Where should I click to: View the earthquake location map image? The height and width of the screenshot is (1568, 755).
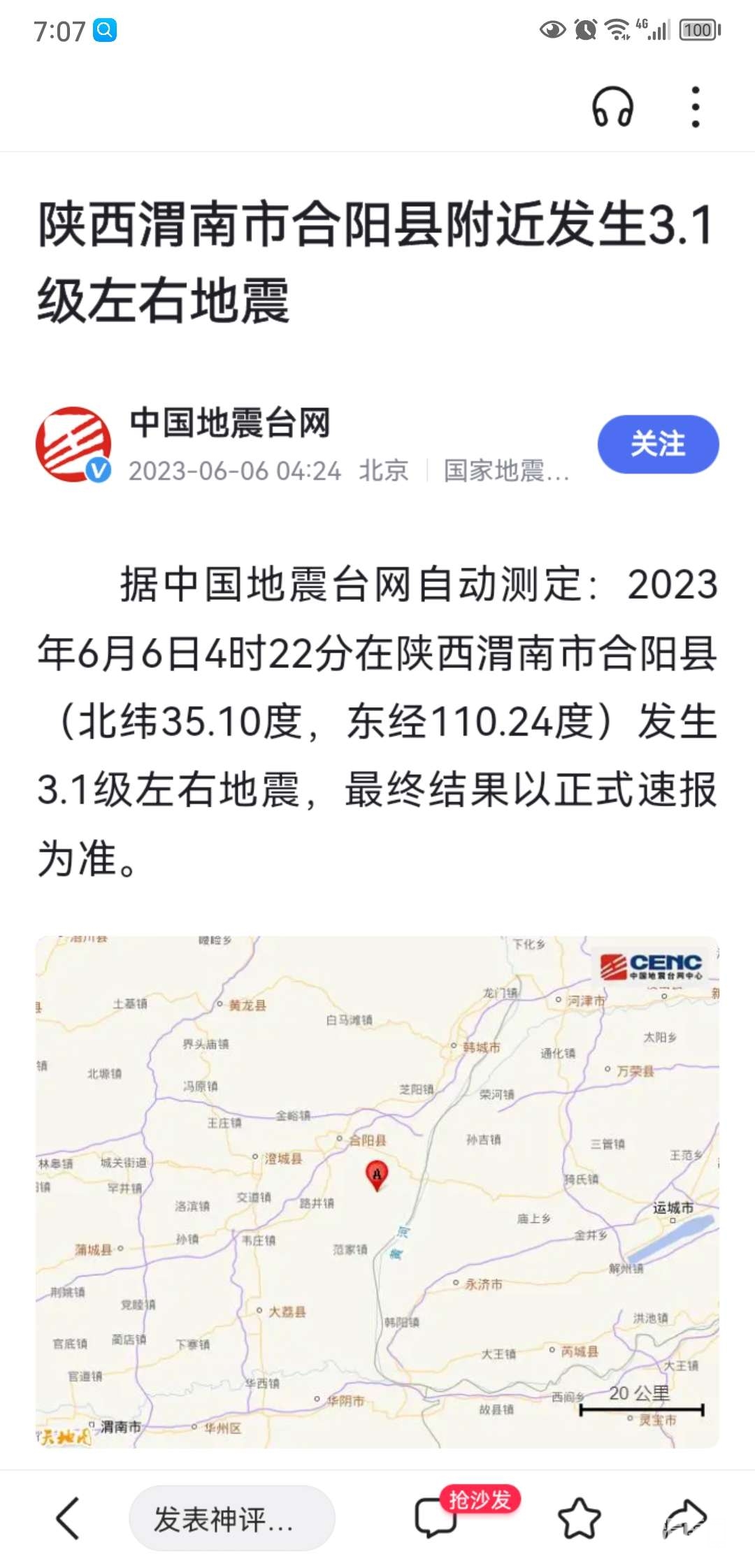click(377, 1192)
